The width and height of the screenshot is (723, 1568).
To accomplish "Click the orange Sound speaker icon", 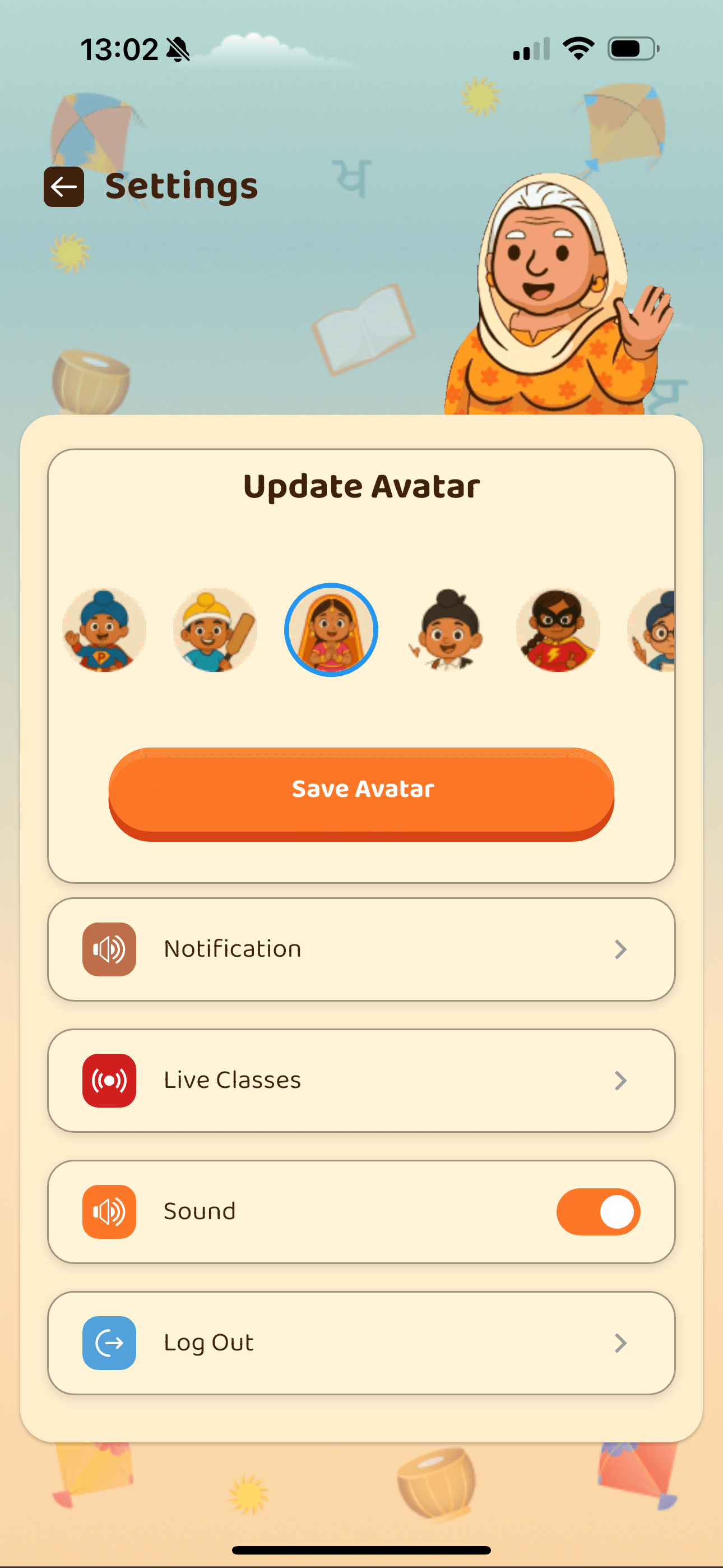I will click(x=108, y=1211).
